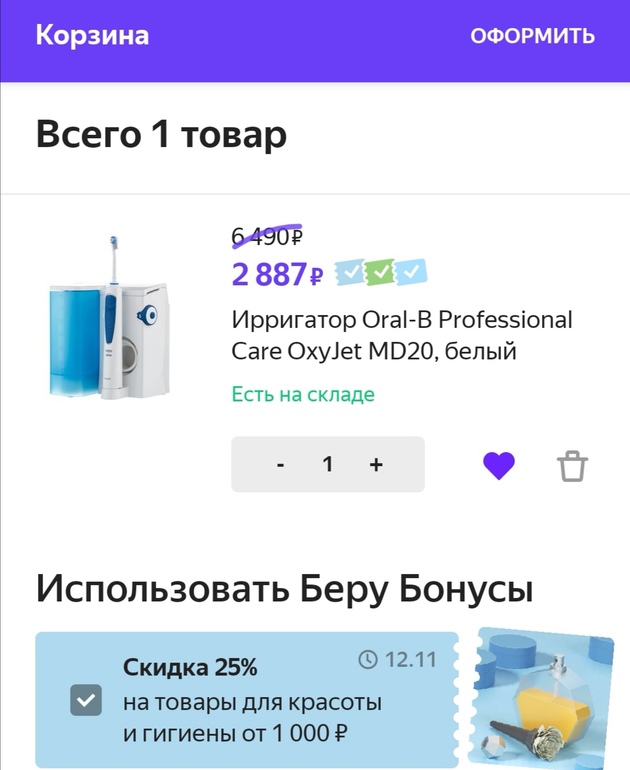Decrease irrigator quantity with minus
Viewport: 630px width, 770px height.
click(281, 465)
